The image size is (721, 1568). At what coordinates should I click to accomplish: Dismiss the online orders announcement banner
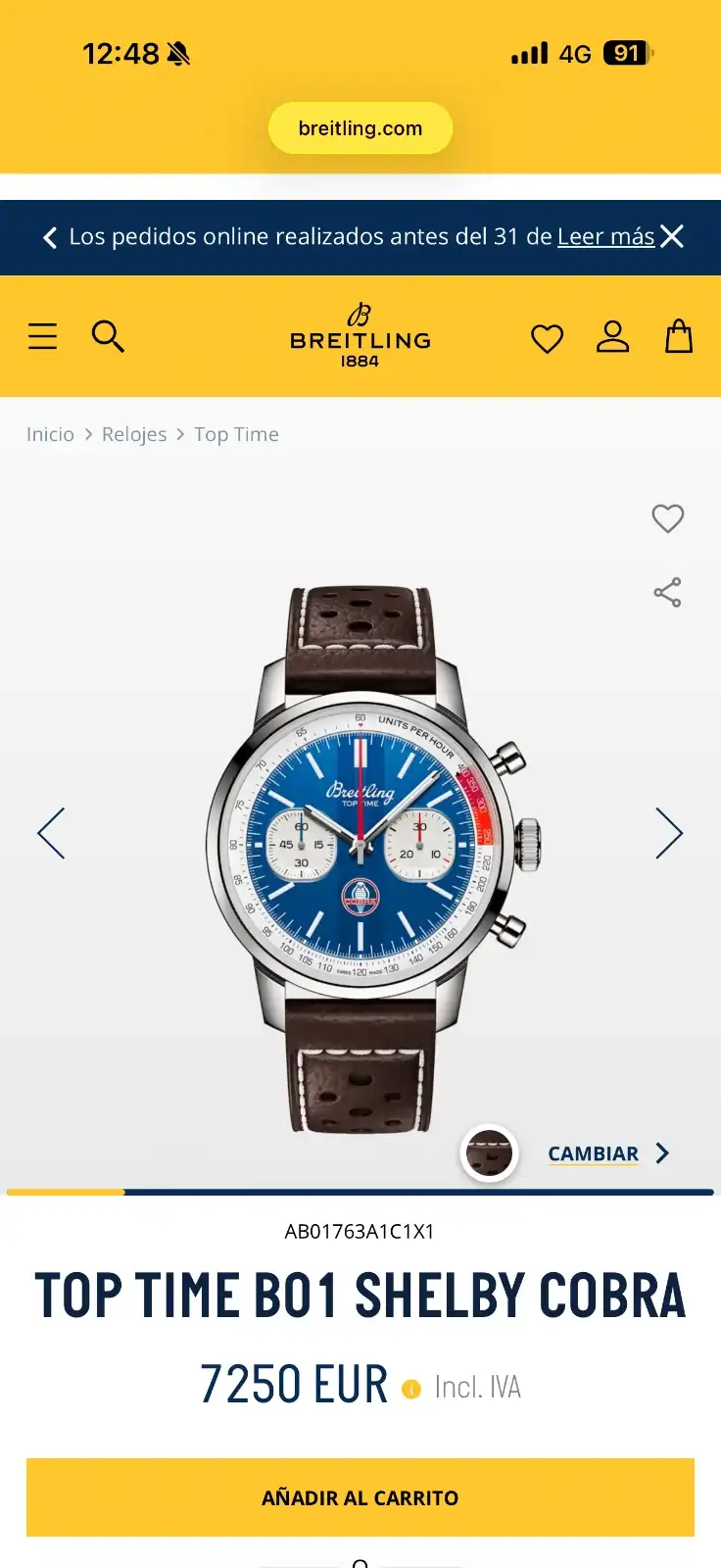672,236
